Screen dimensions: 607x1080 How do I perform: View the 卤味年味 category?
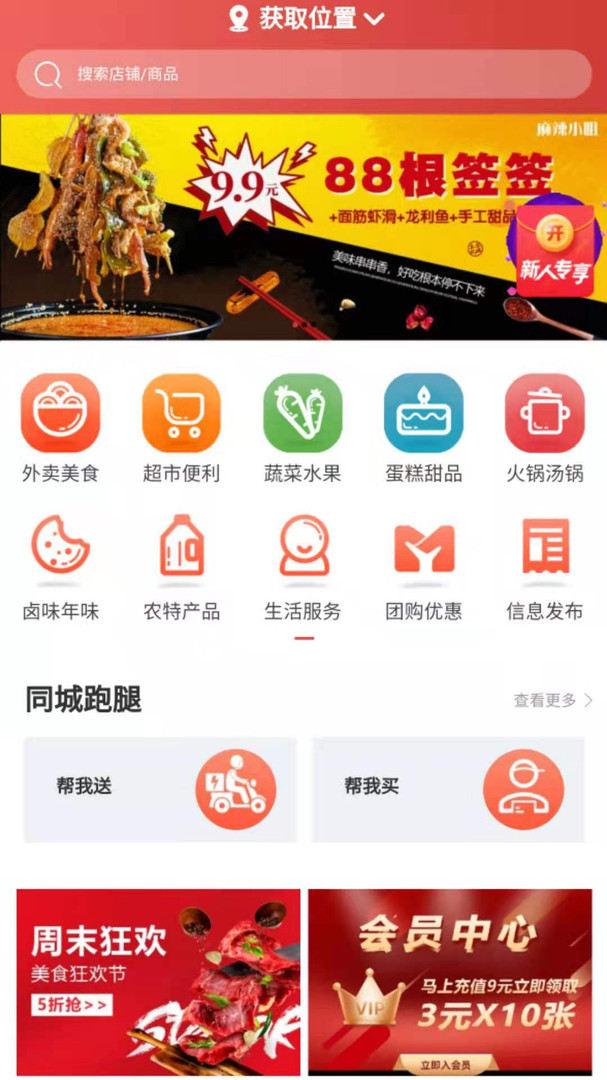tap(60, 566)
